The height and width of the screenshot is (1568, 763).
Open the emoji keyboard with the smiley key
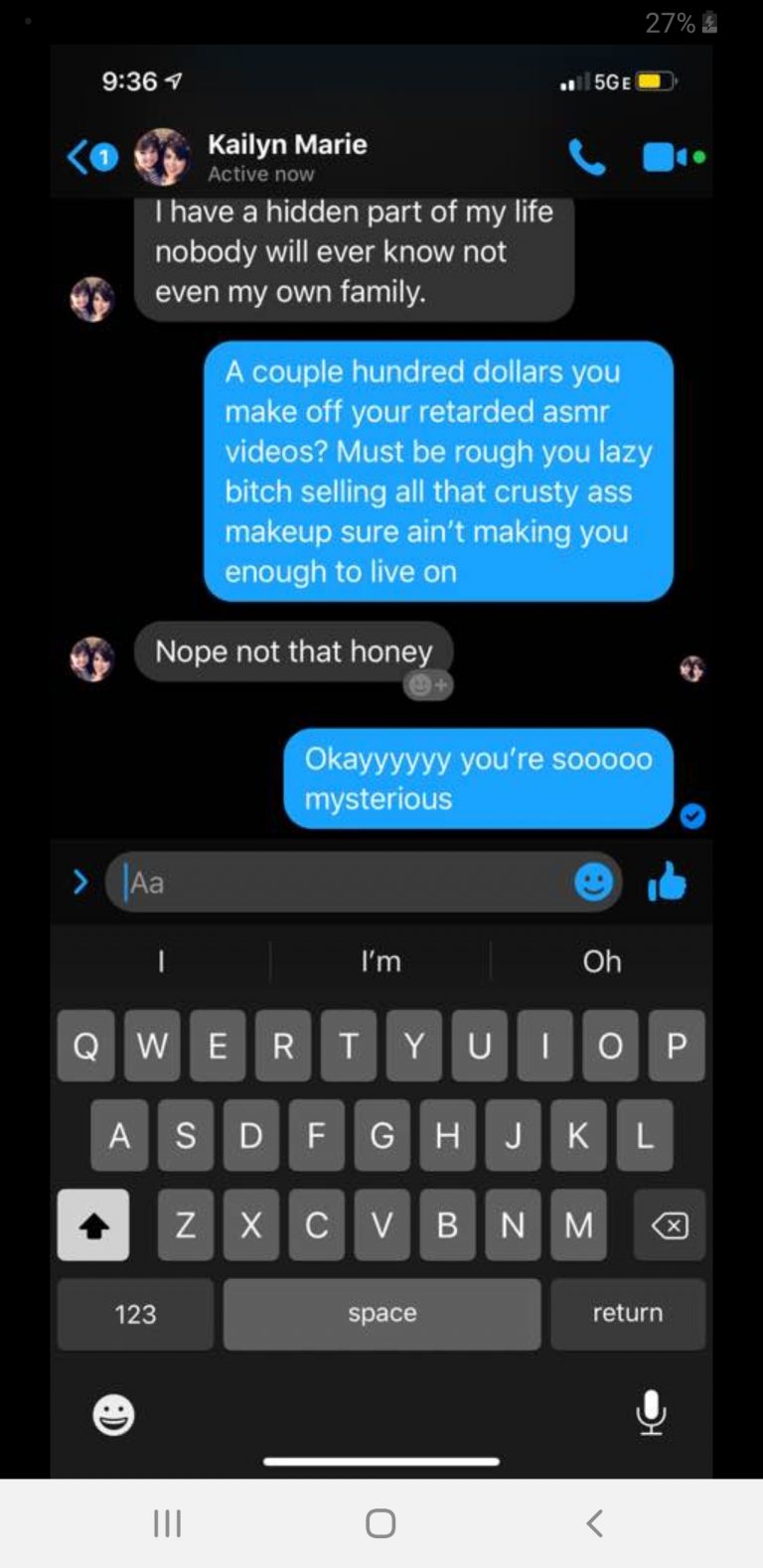[113, 1415]
